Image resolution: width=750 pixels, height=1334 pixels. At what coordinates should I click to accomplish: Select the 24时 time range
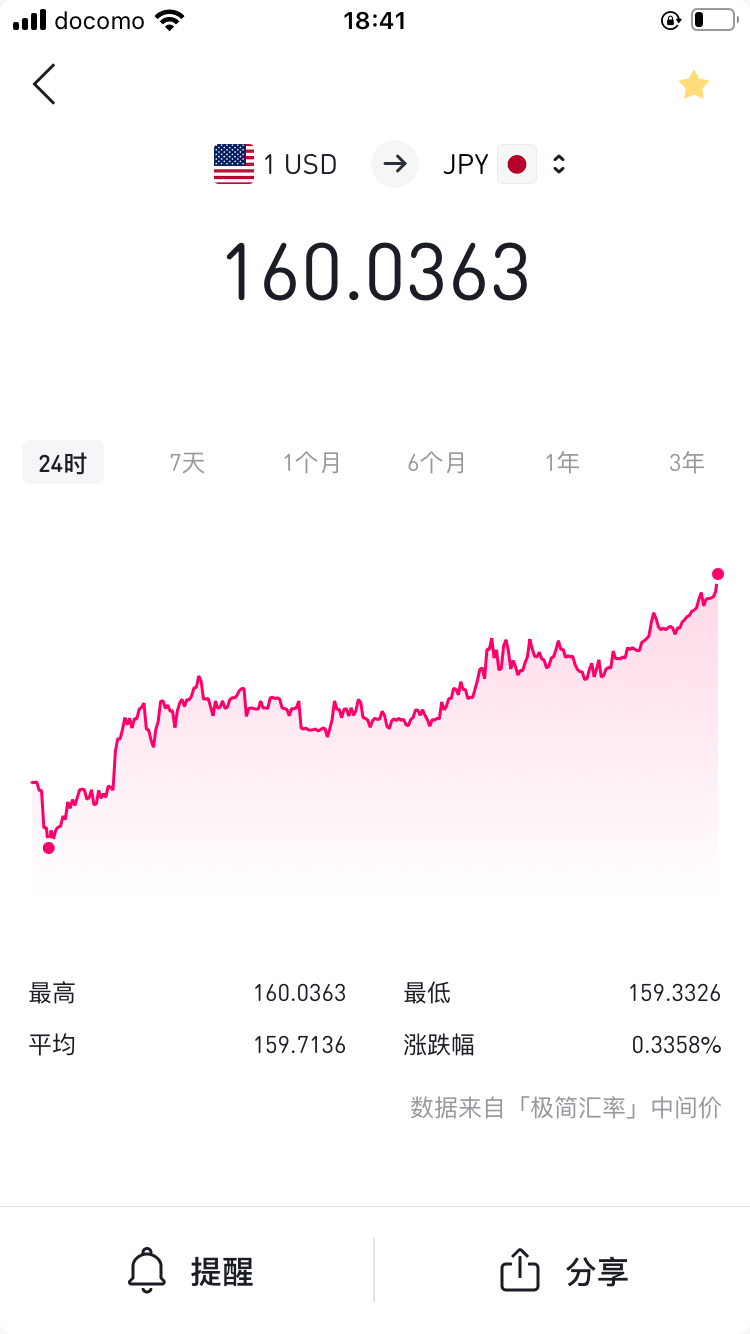62,462
